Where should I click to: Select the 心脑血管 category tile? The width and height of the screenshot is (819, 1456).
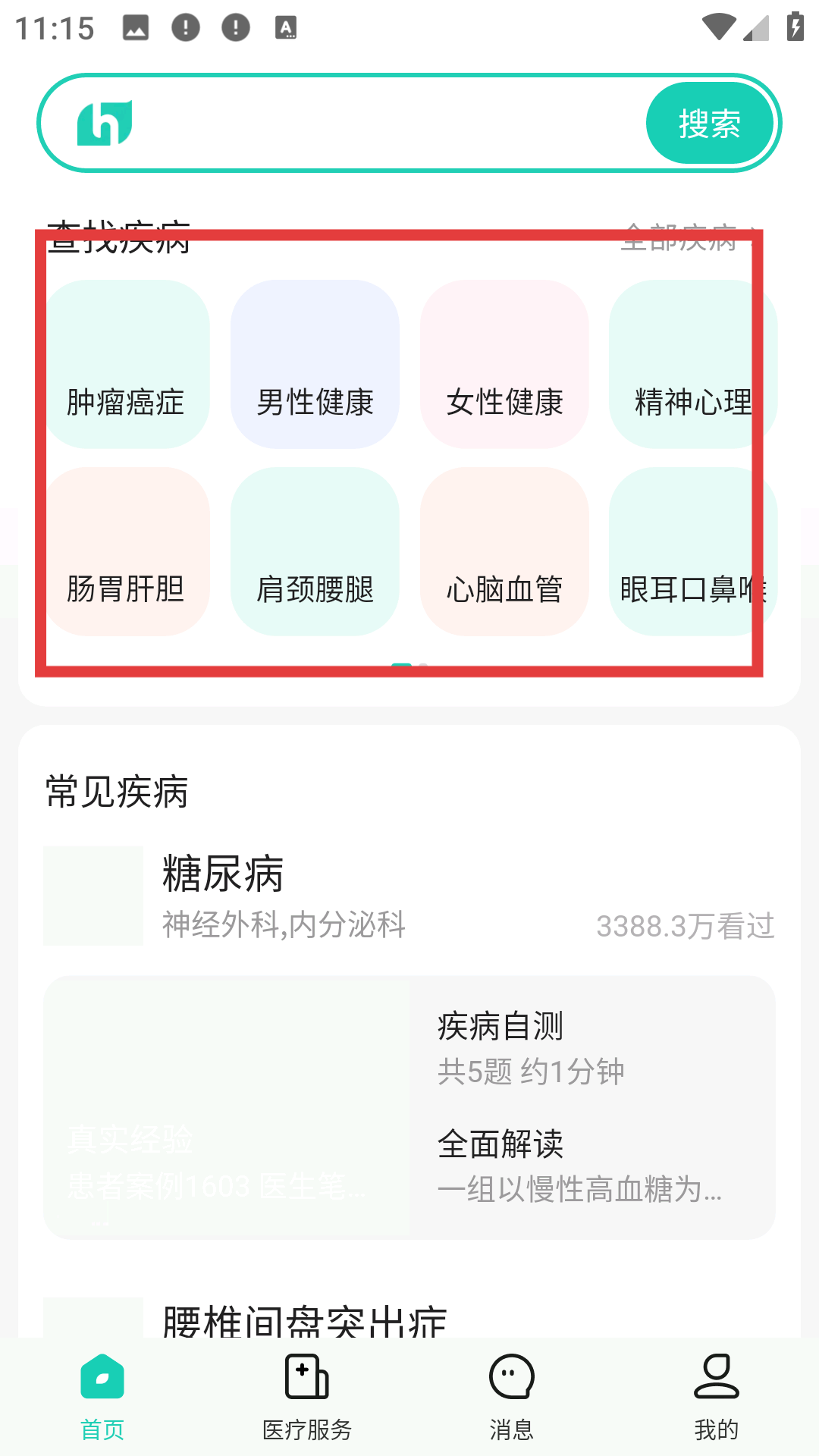click(x=504, y=551)
